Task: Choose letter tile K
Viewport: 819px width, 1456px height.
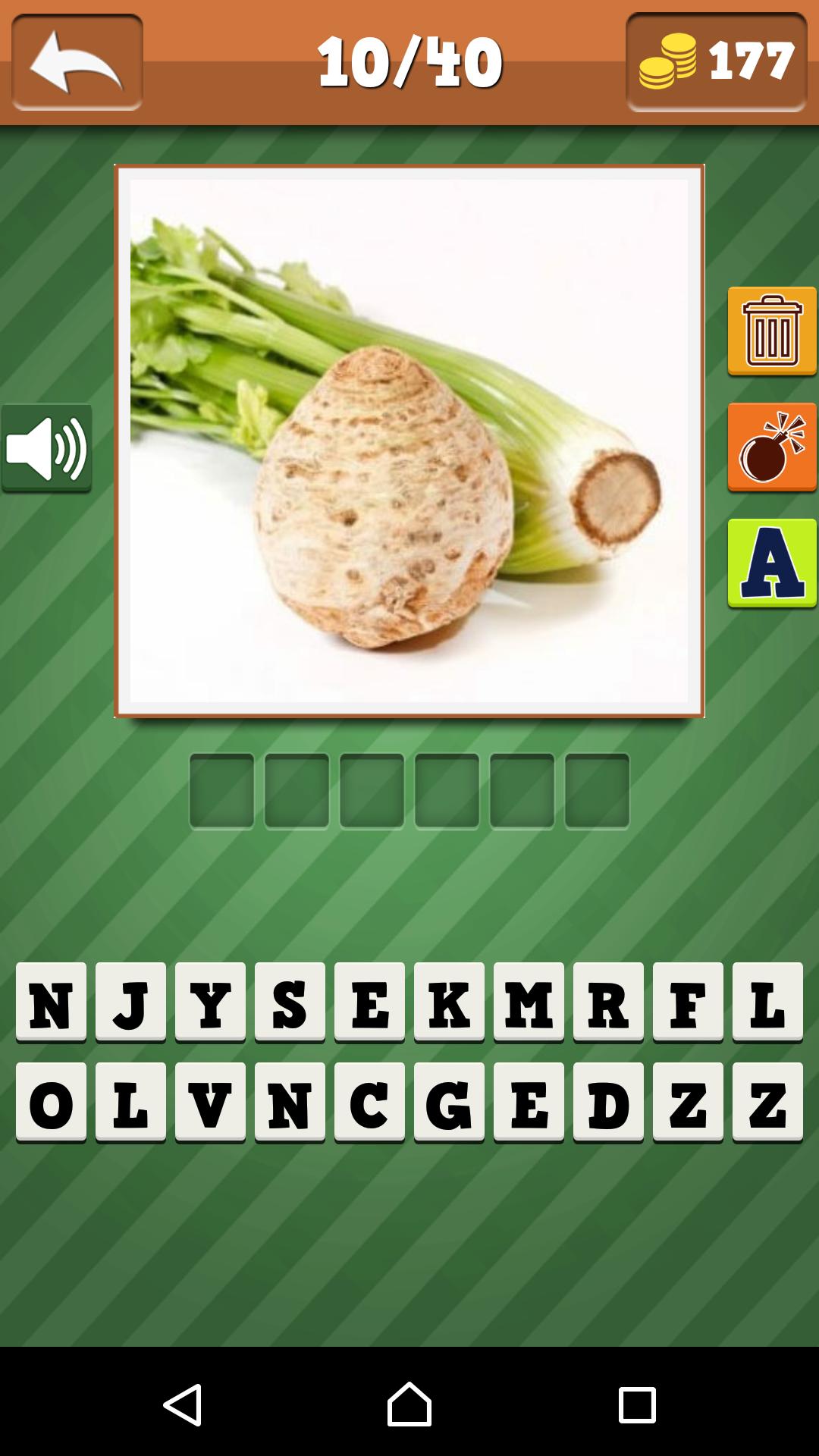Action: [449, 1002]
